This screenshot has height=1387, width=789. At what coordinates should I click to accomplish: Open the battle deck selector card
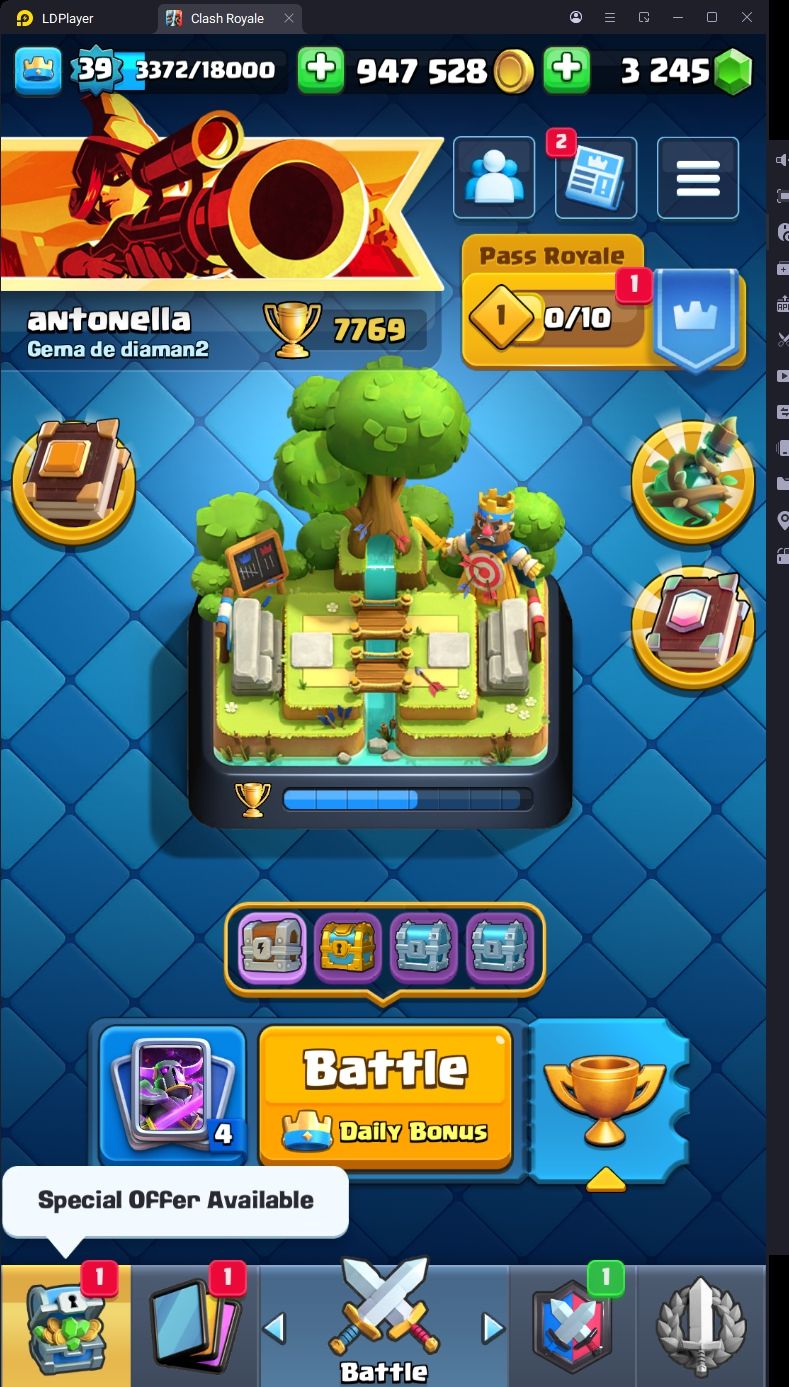click(172, 1095)
